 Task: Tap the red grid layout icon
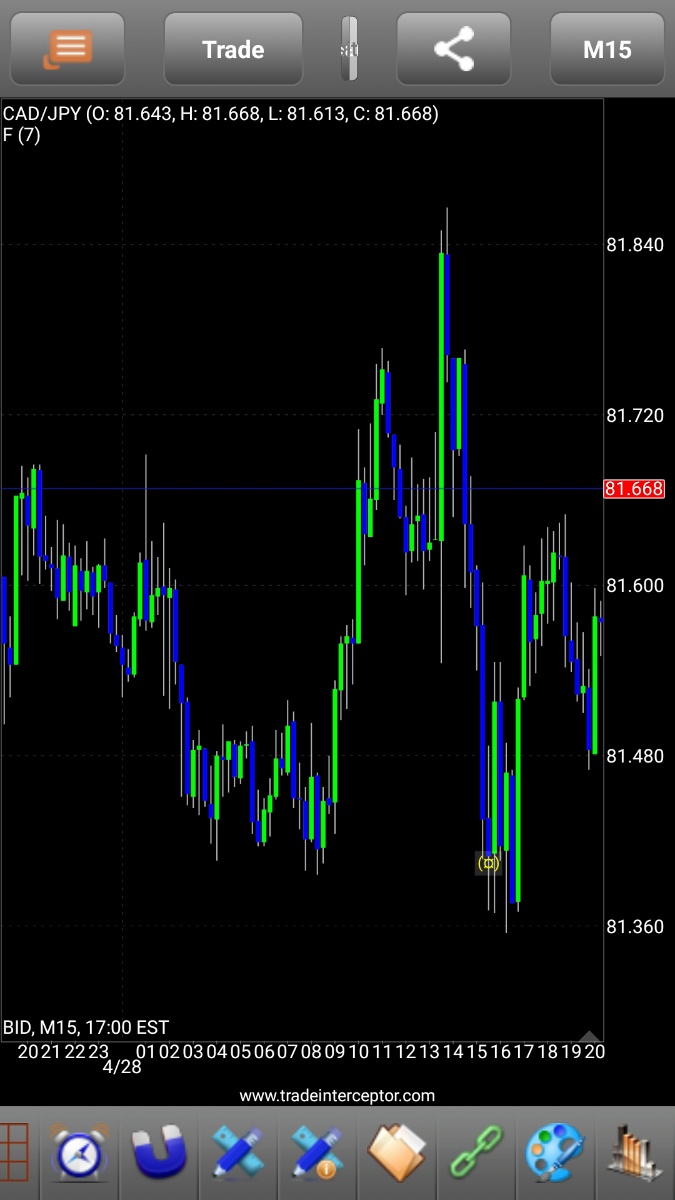[14, 1152]
